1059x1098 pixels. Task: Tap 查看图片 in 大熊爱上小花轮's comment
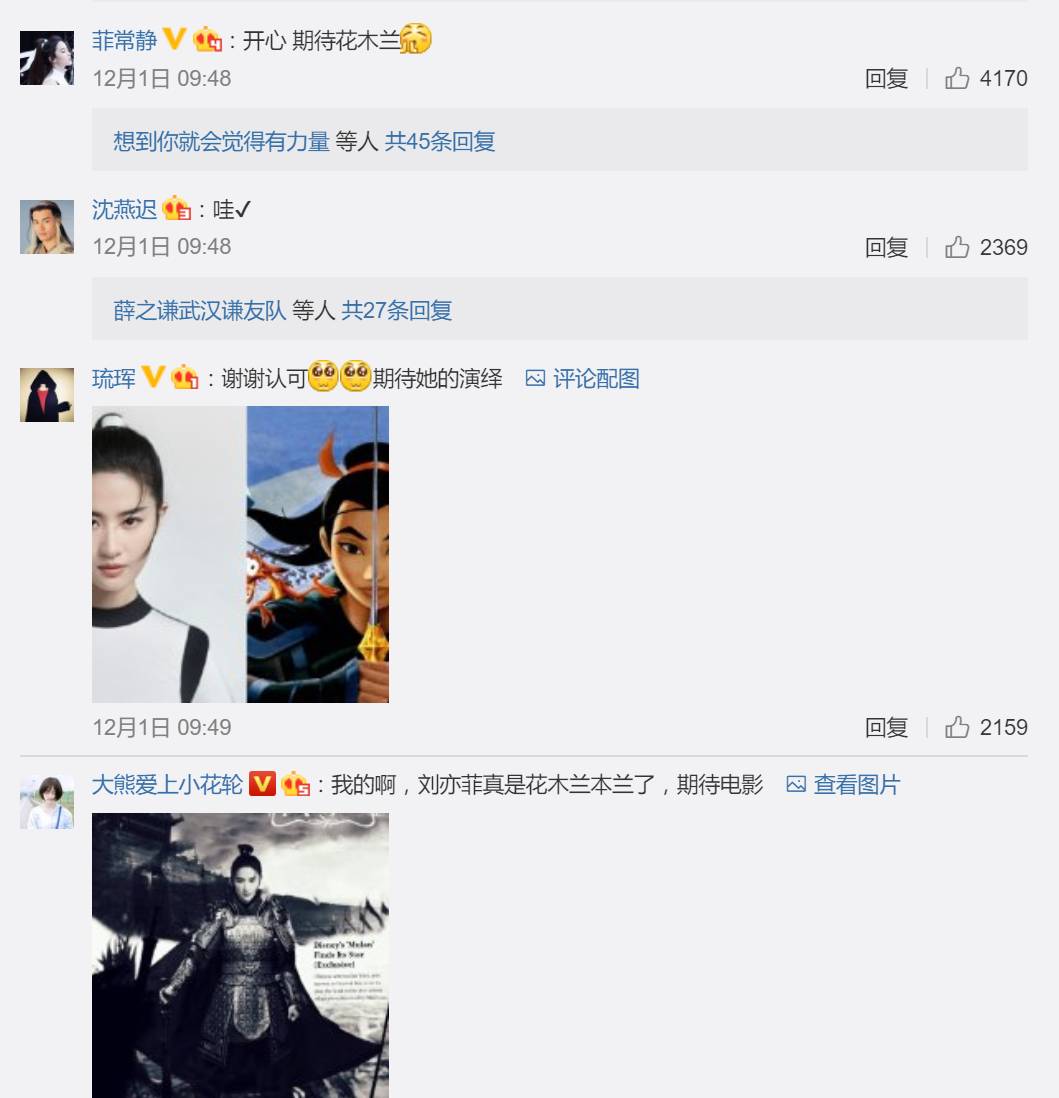[843, 784]
